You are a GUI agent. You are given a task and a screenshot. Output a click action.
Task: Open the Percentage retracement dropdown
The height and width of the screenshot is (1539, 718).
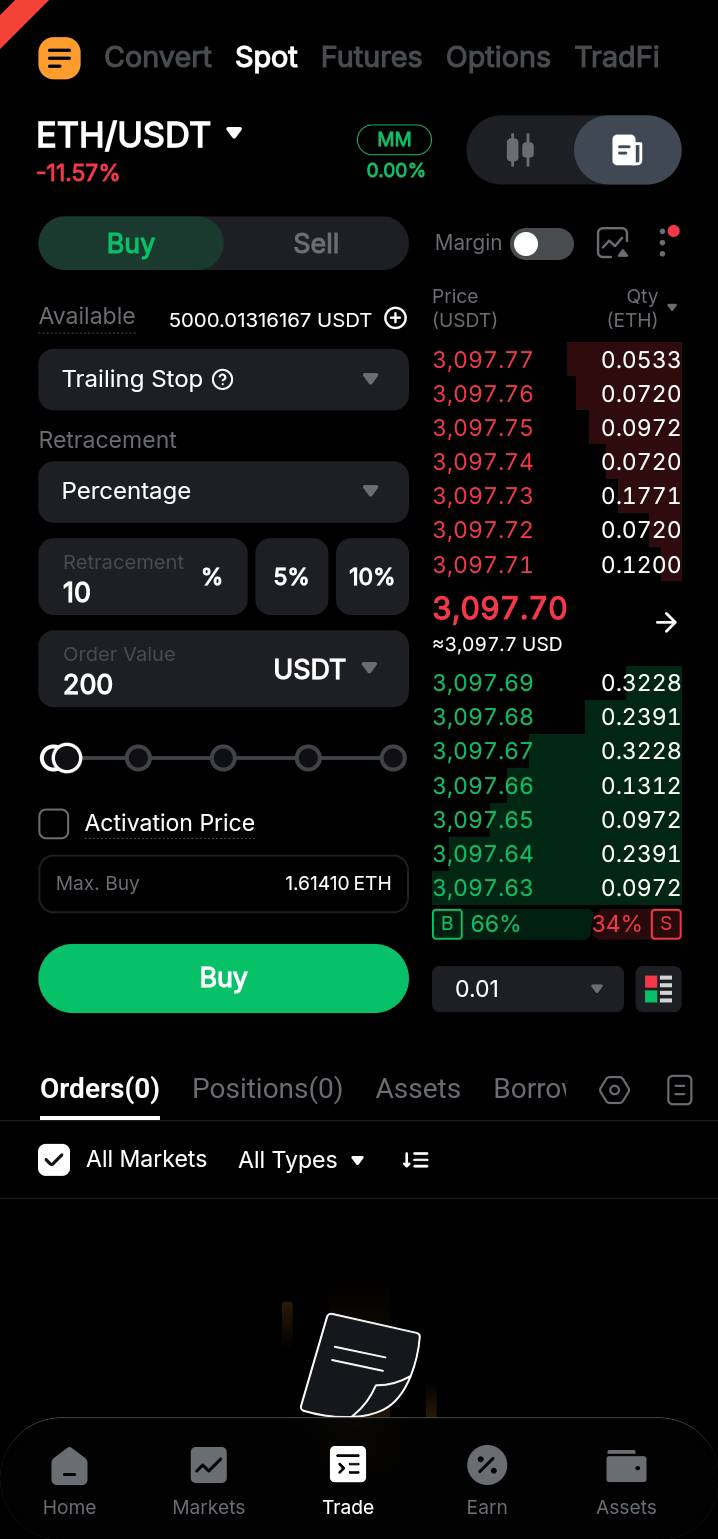tap(223, 491)
